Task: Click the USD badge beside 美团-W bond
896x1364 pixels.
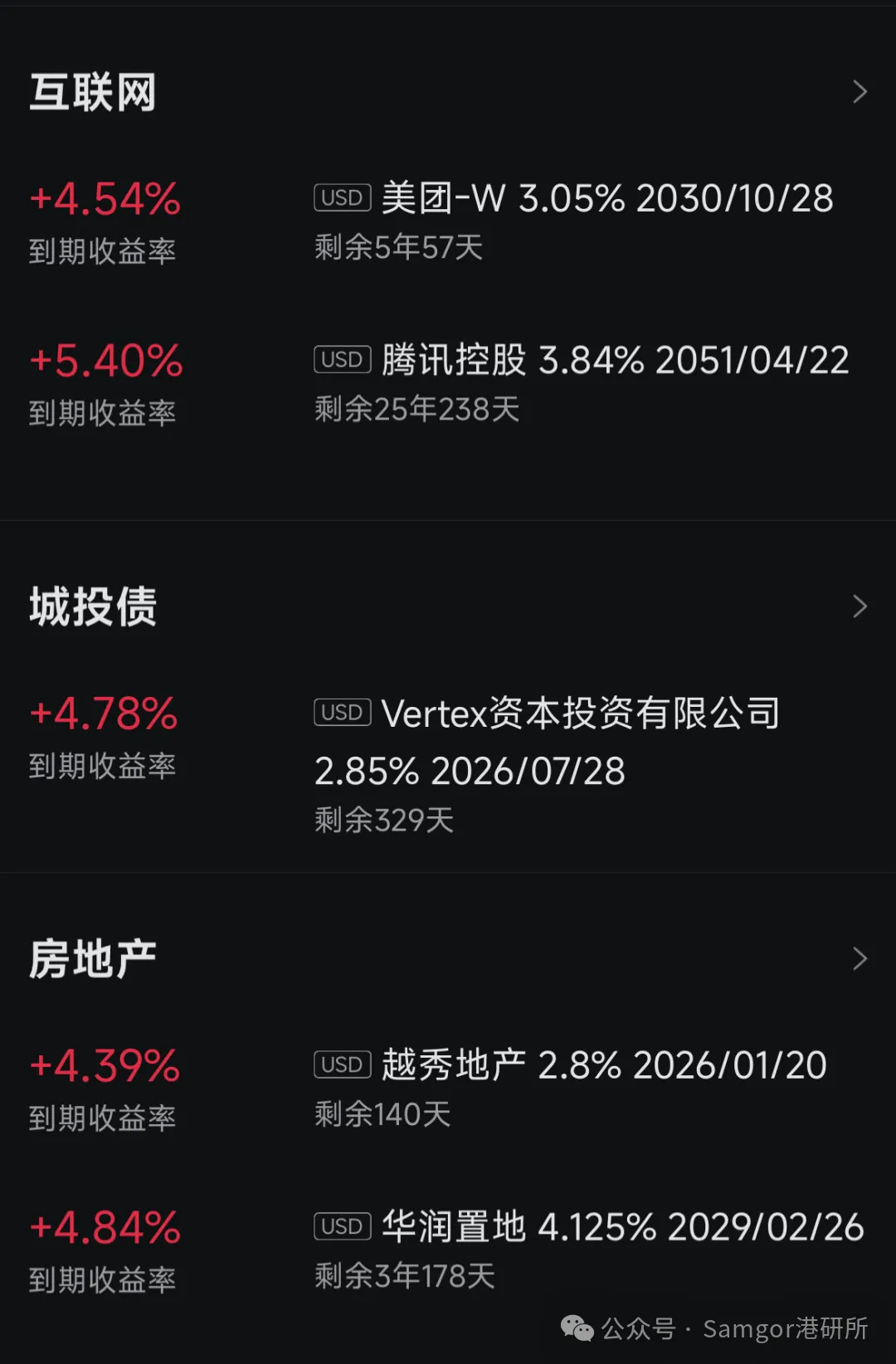Action: click(x=342, y=197)
